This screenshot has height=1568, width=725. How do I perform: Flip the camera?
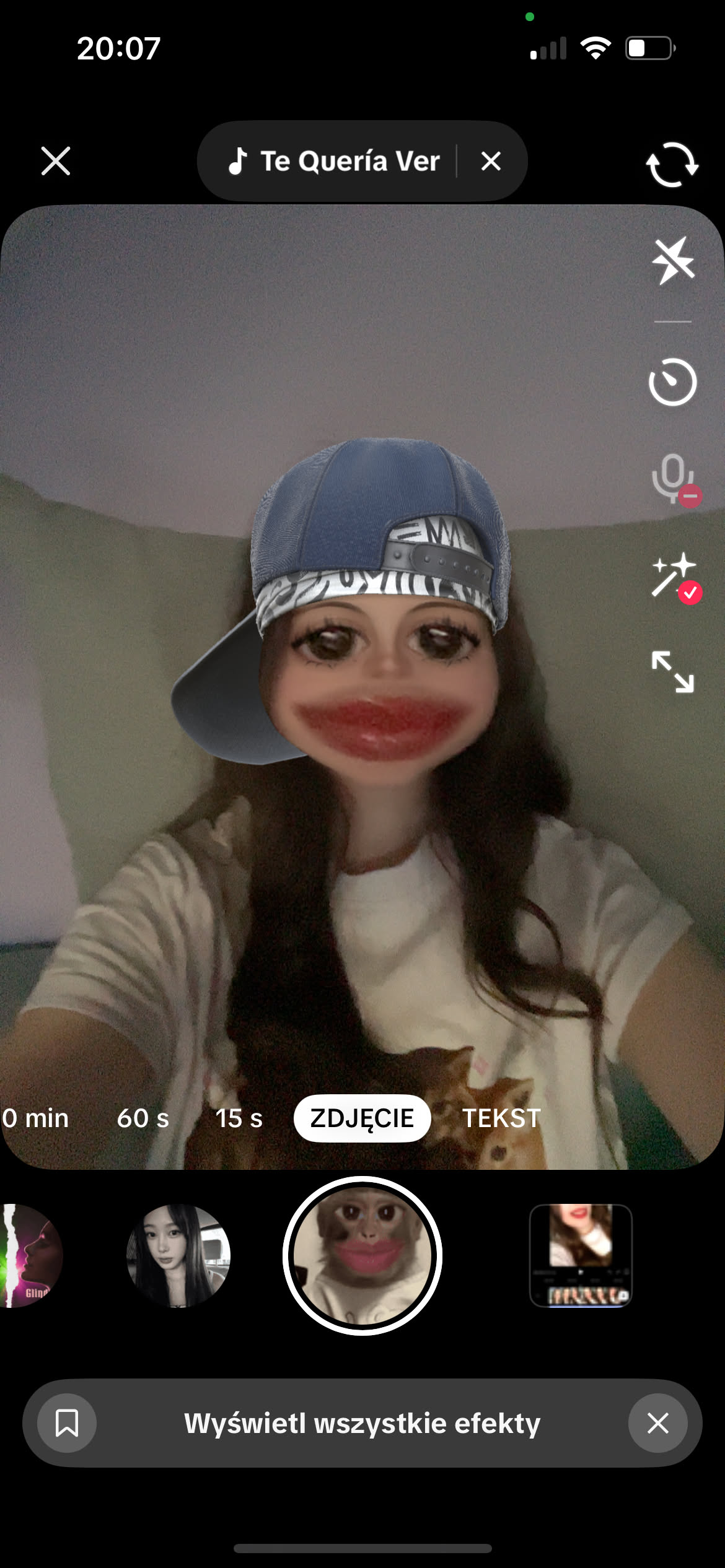[672, 164]
